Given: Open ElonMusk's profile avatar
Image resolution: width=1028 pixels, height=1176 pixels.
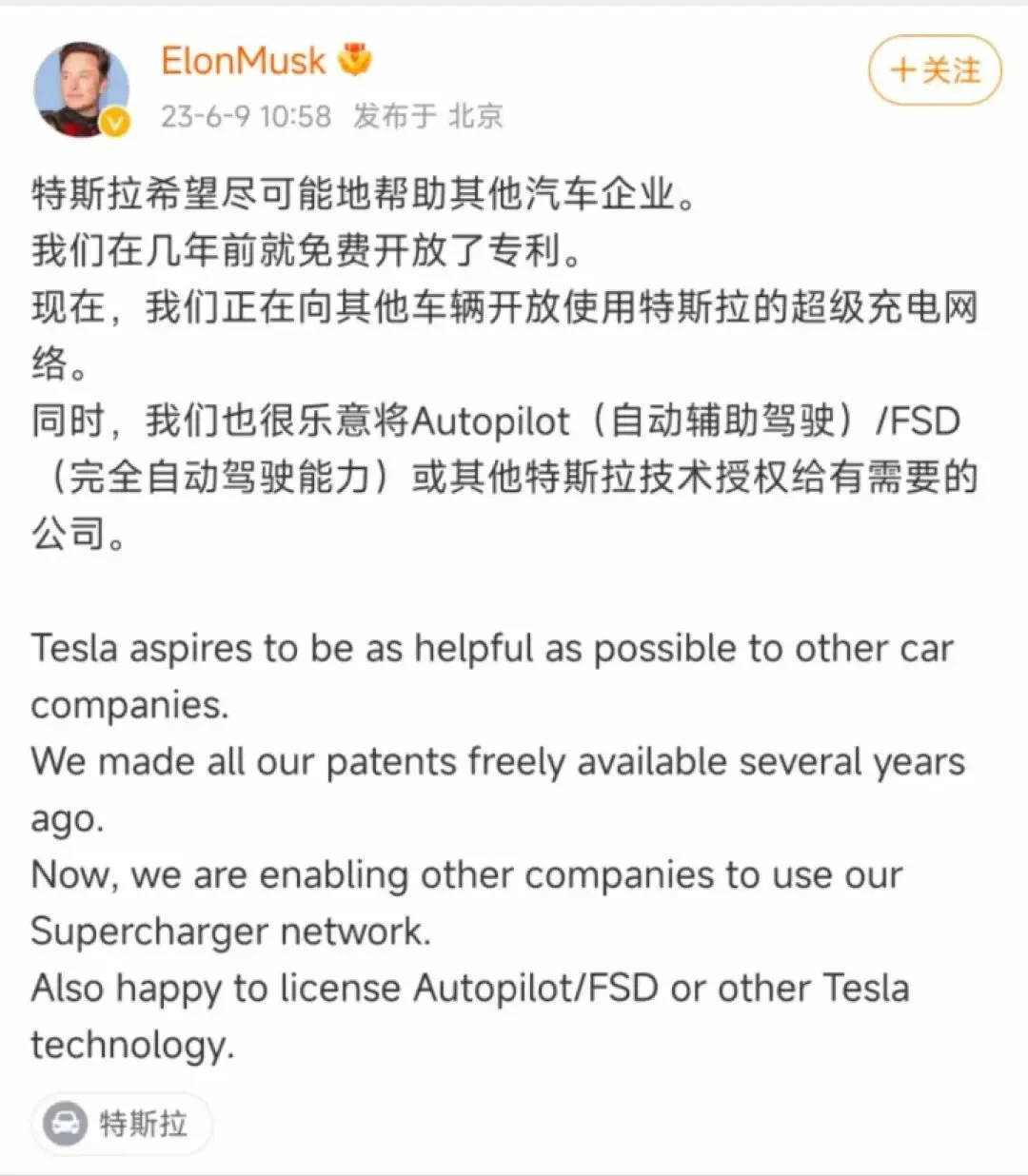Looking at the screenshot, I should click(x=82, y=88).
